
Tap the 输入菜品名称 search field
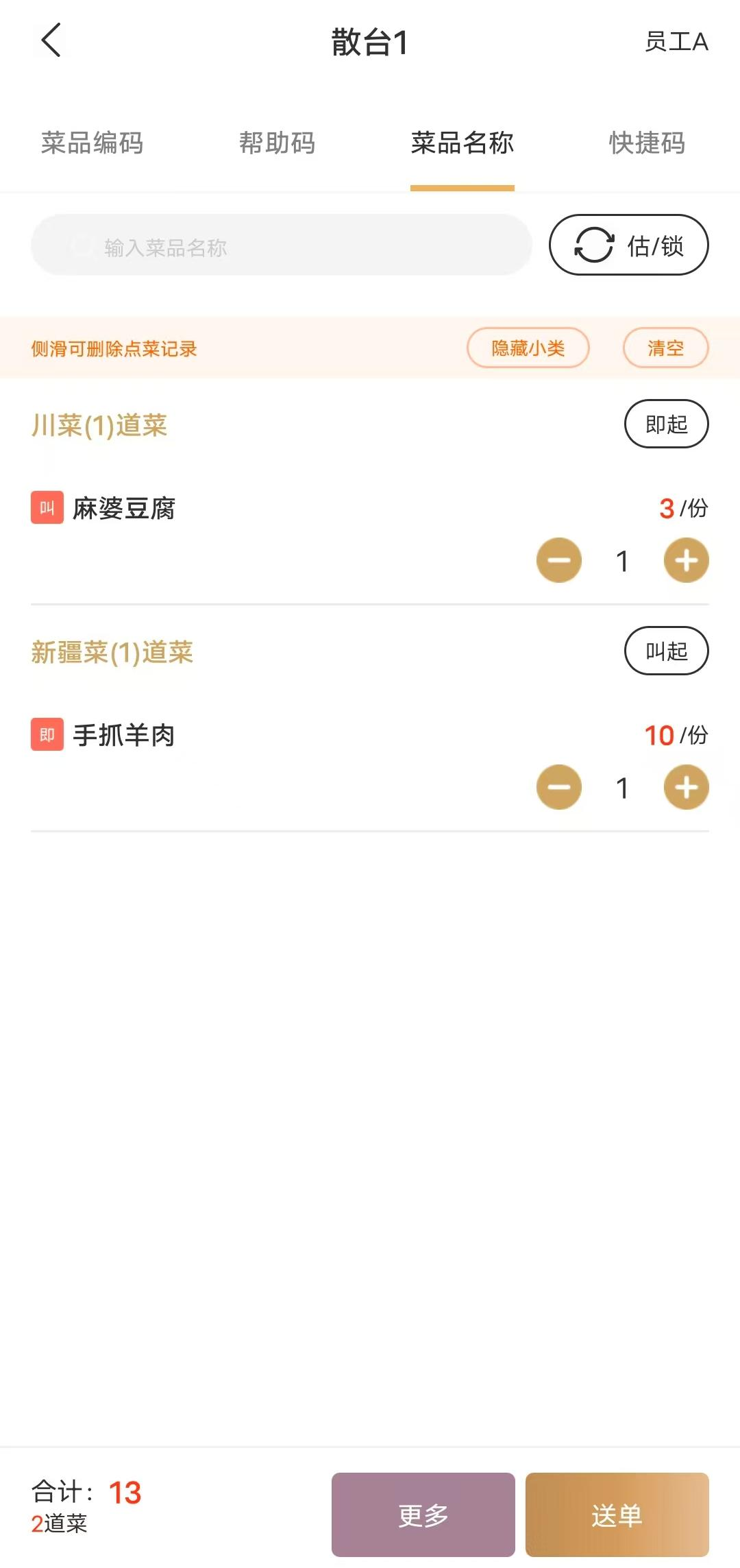tap(282, 245)
